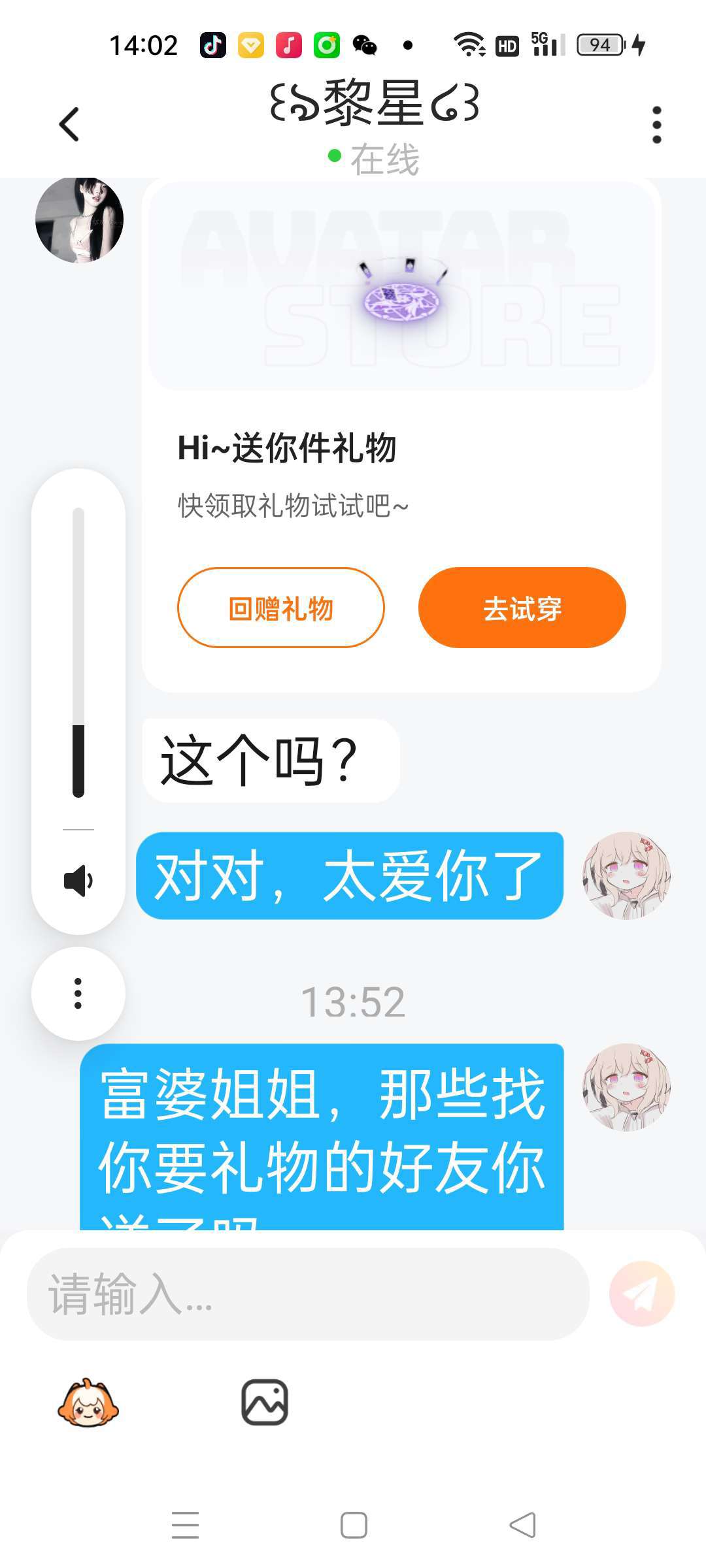
Task: Attach a picture from gallery
Action: 265,1402
